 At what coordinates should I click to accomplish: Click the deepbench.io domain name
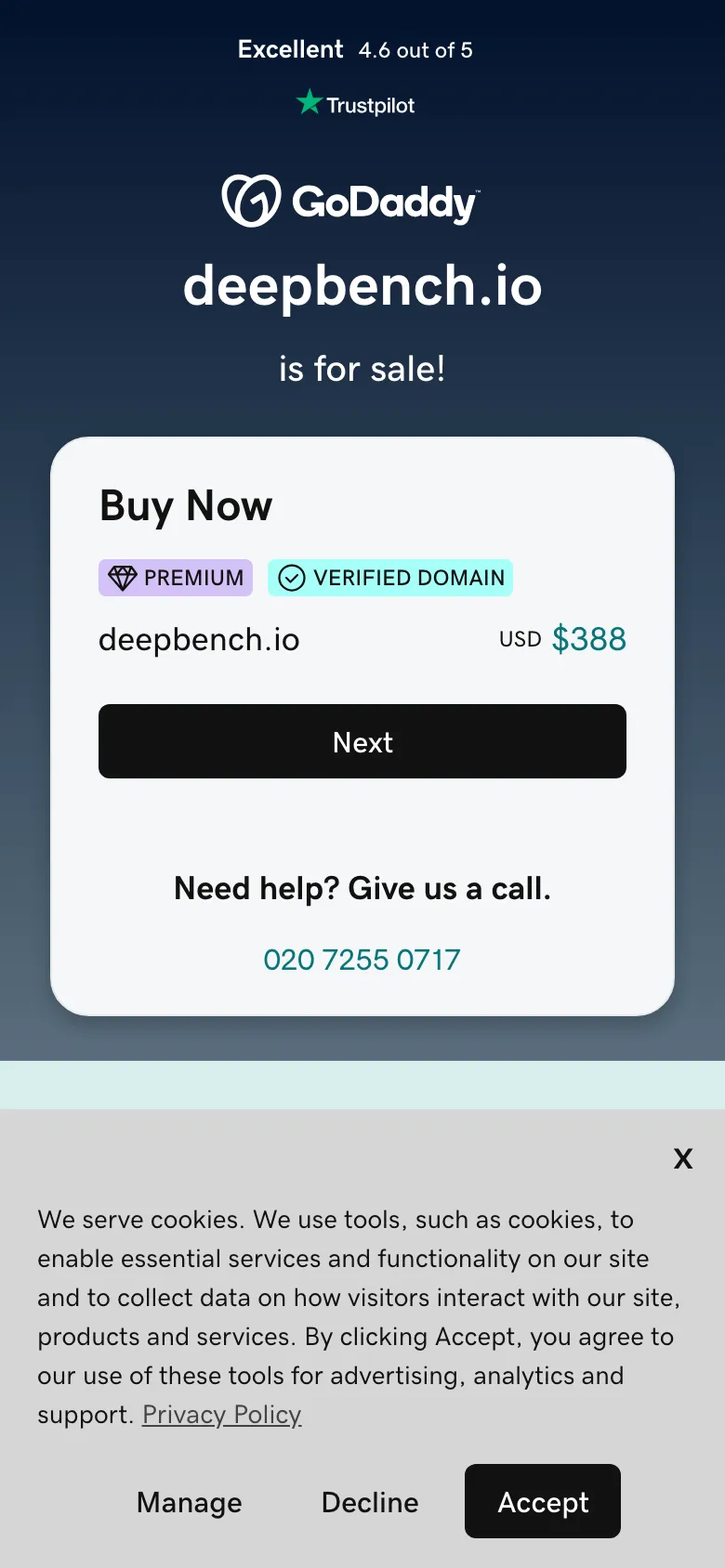(x=199, y=639)
